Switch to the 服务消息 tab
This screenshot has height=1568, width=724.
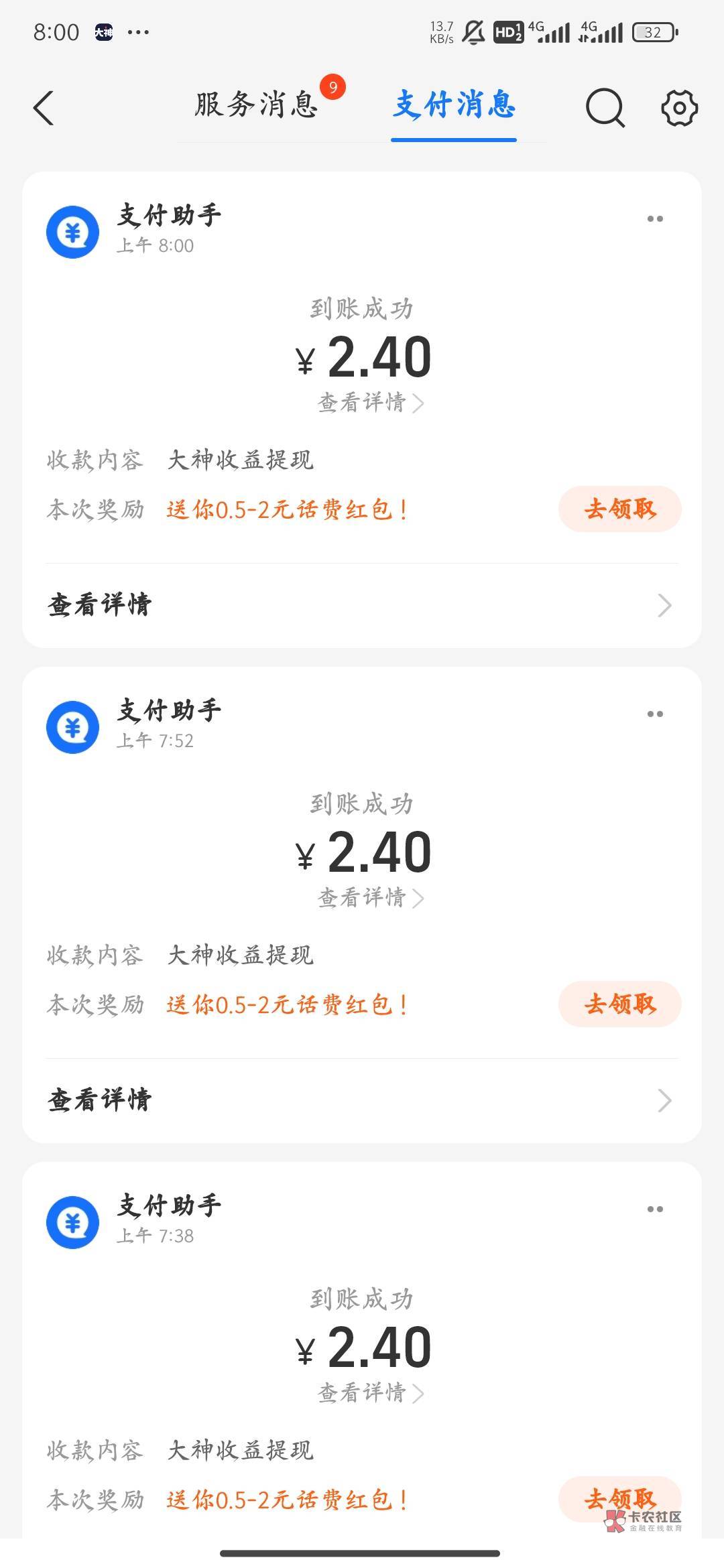[x=256, y=105]
